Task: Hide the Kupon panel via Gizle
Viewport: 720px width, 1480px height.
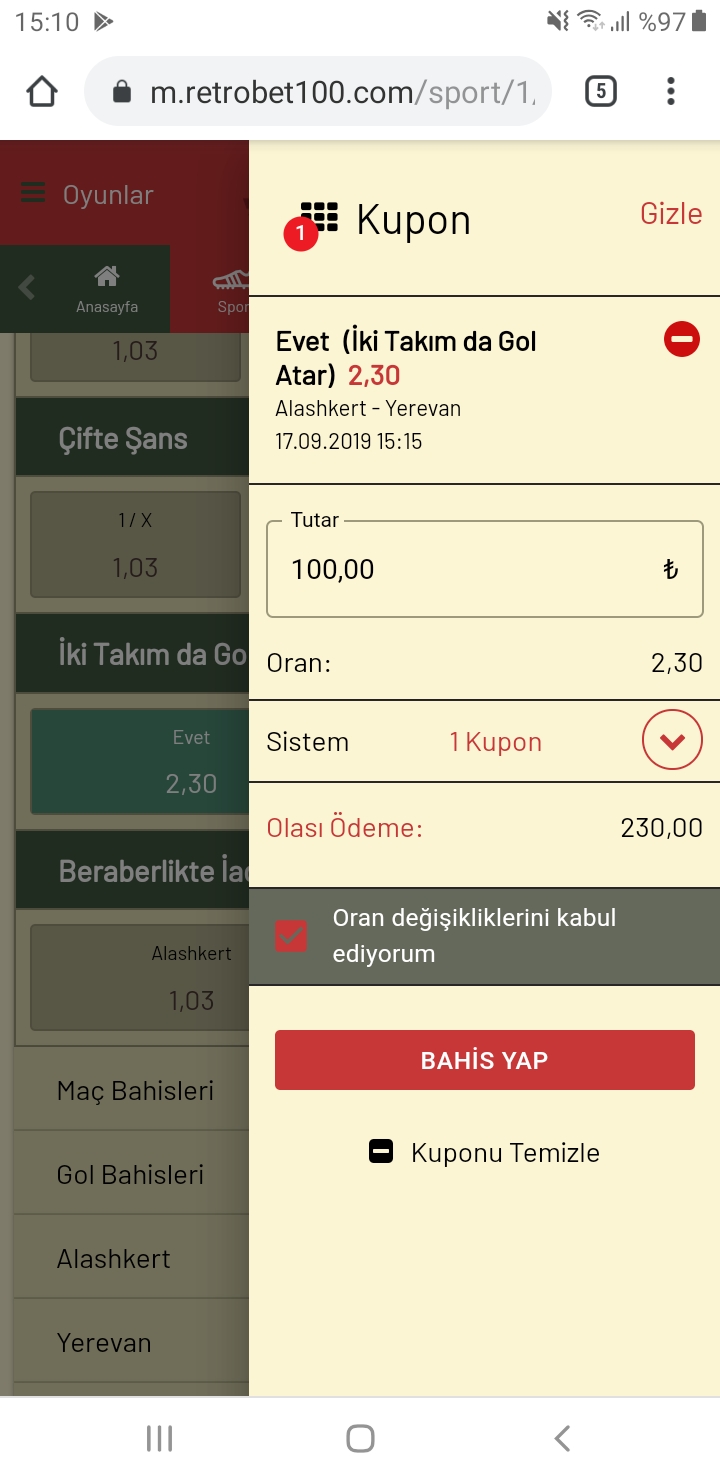Action: [x=671, y=214]
